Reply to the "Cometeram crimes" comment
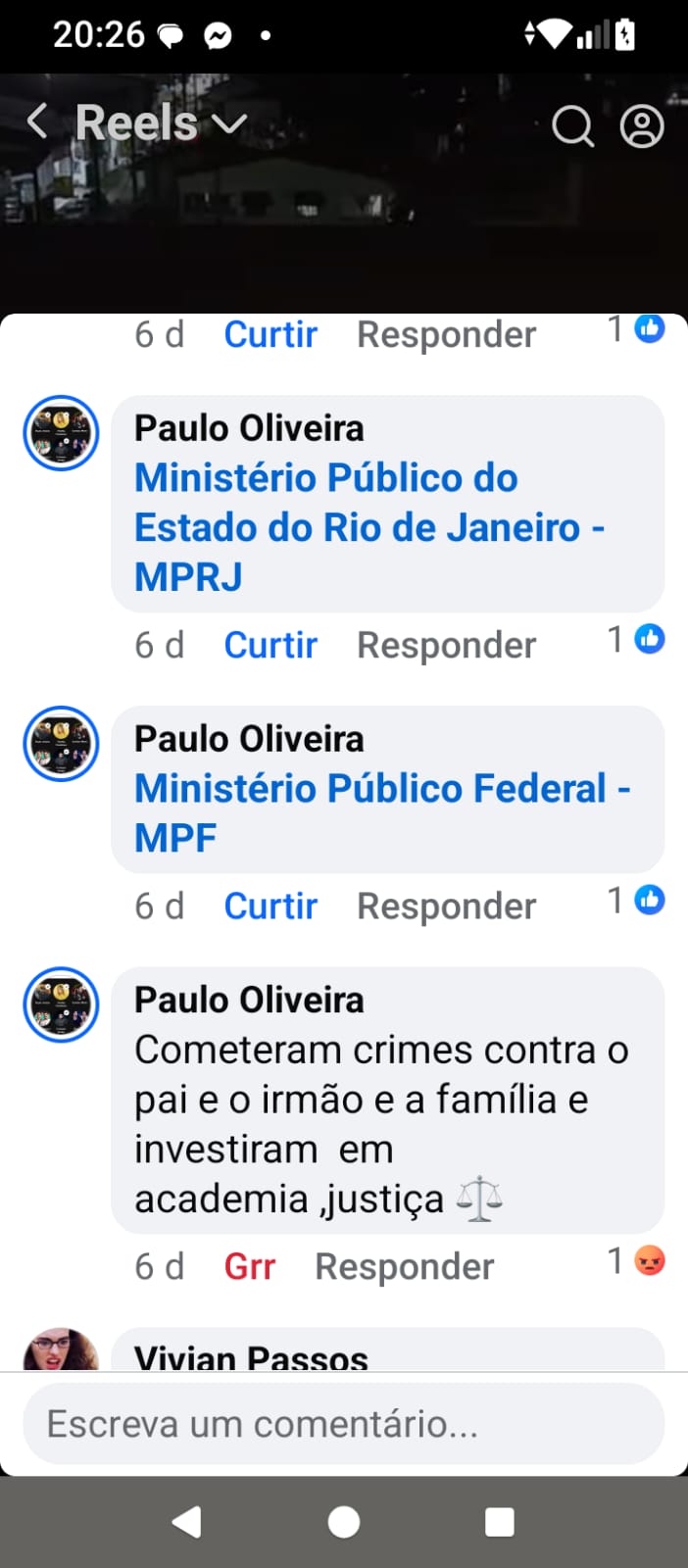688x1568 pixels. click(404, 1267)
